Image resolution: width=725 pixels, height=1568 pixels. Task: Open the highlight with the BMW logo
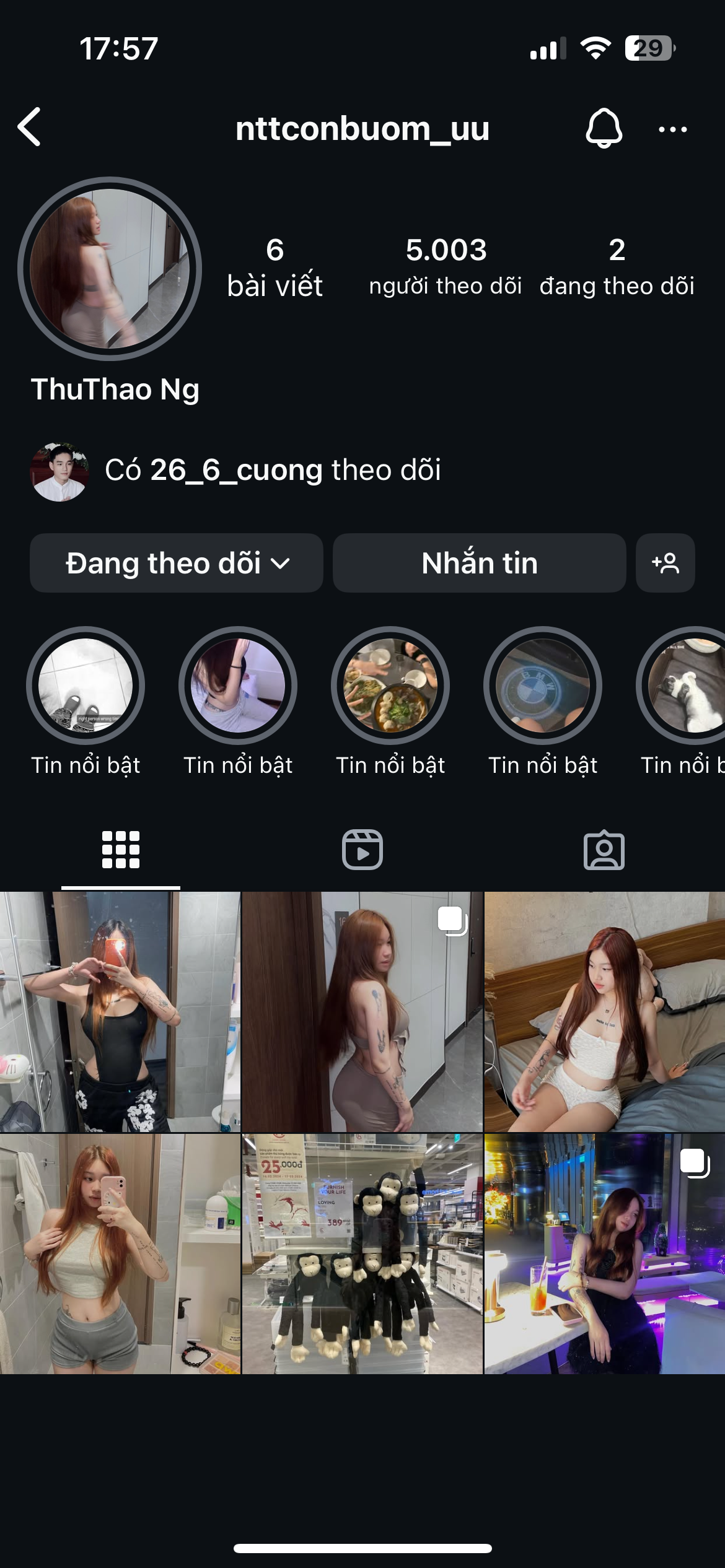[543, 686]
